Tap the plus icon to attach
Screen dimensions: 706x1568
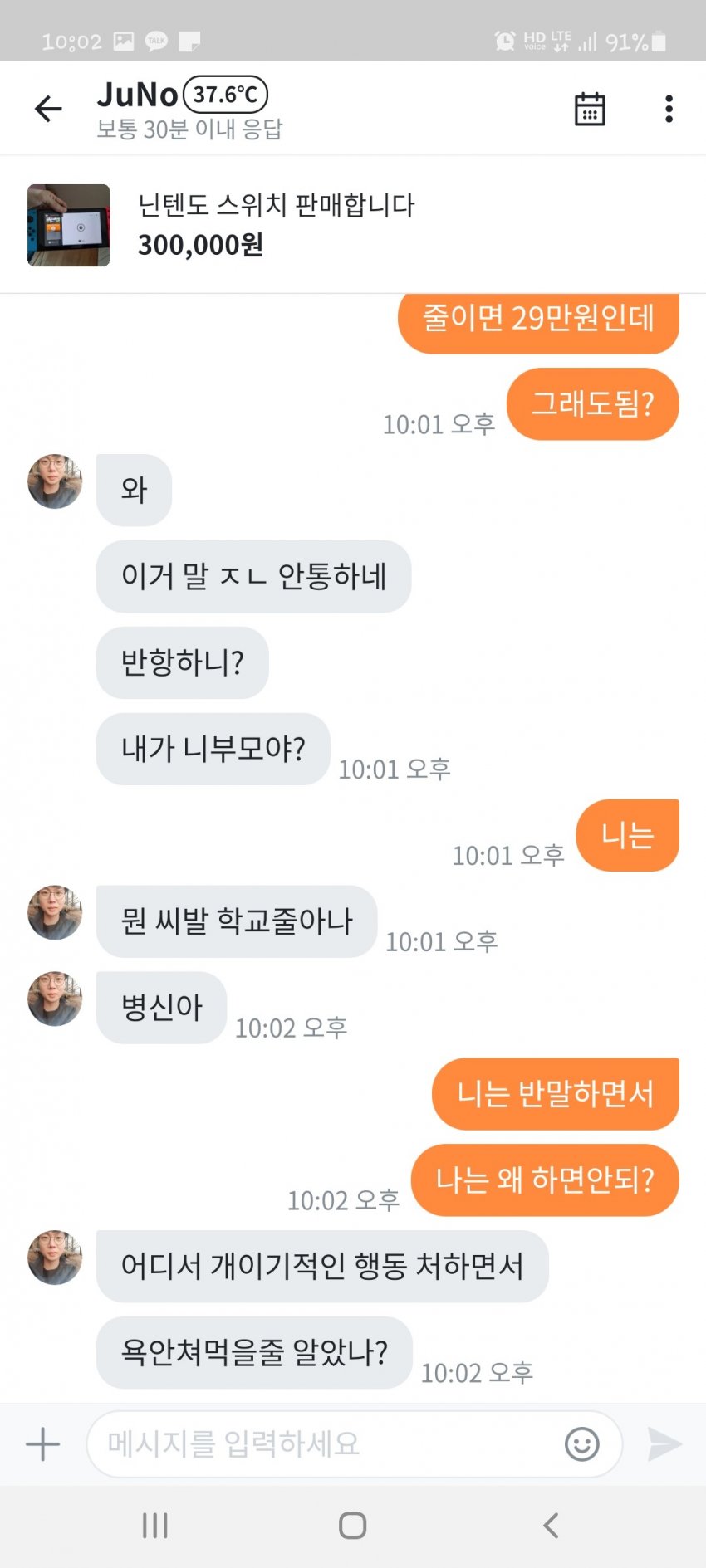tap(42, 1444)
